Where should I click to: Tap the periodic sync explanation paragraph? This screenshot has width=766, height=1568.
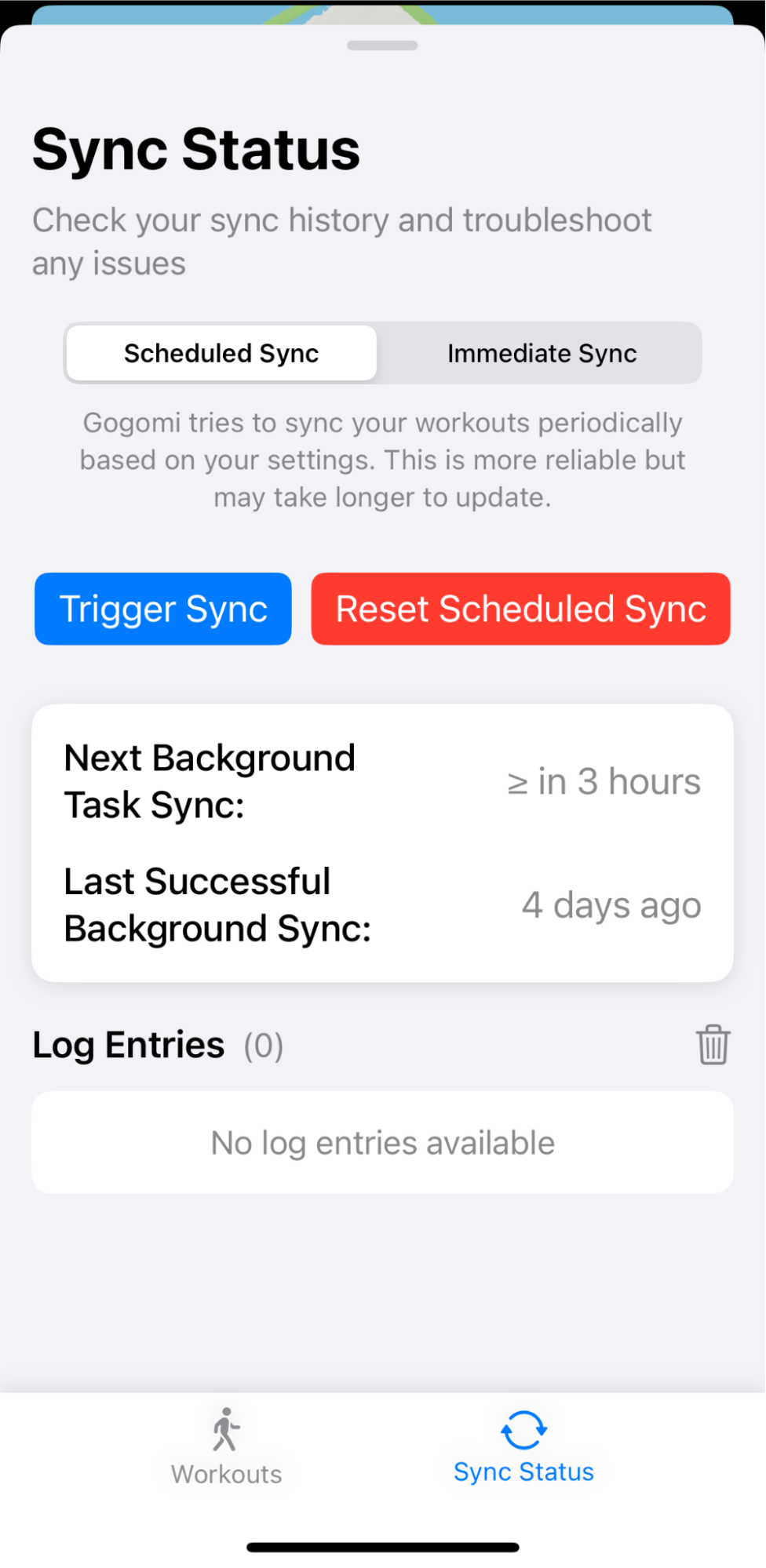[x=382, y=460]
